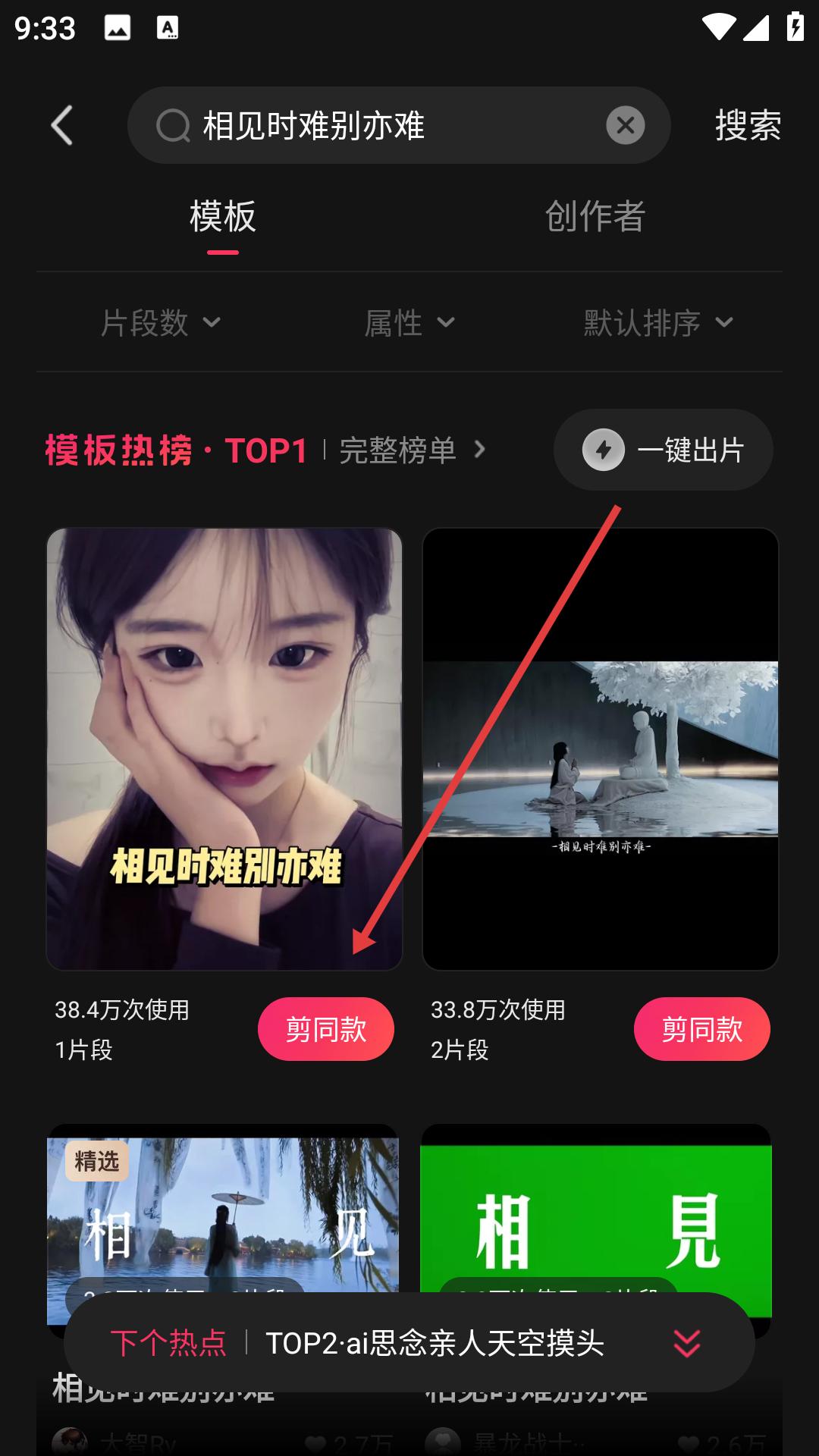Screen dimensions: 819x1456
Task: Open the 片段数 filter dropdown
Action: [x=161, y=323]
